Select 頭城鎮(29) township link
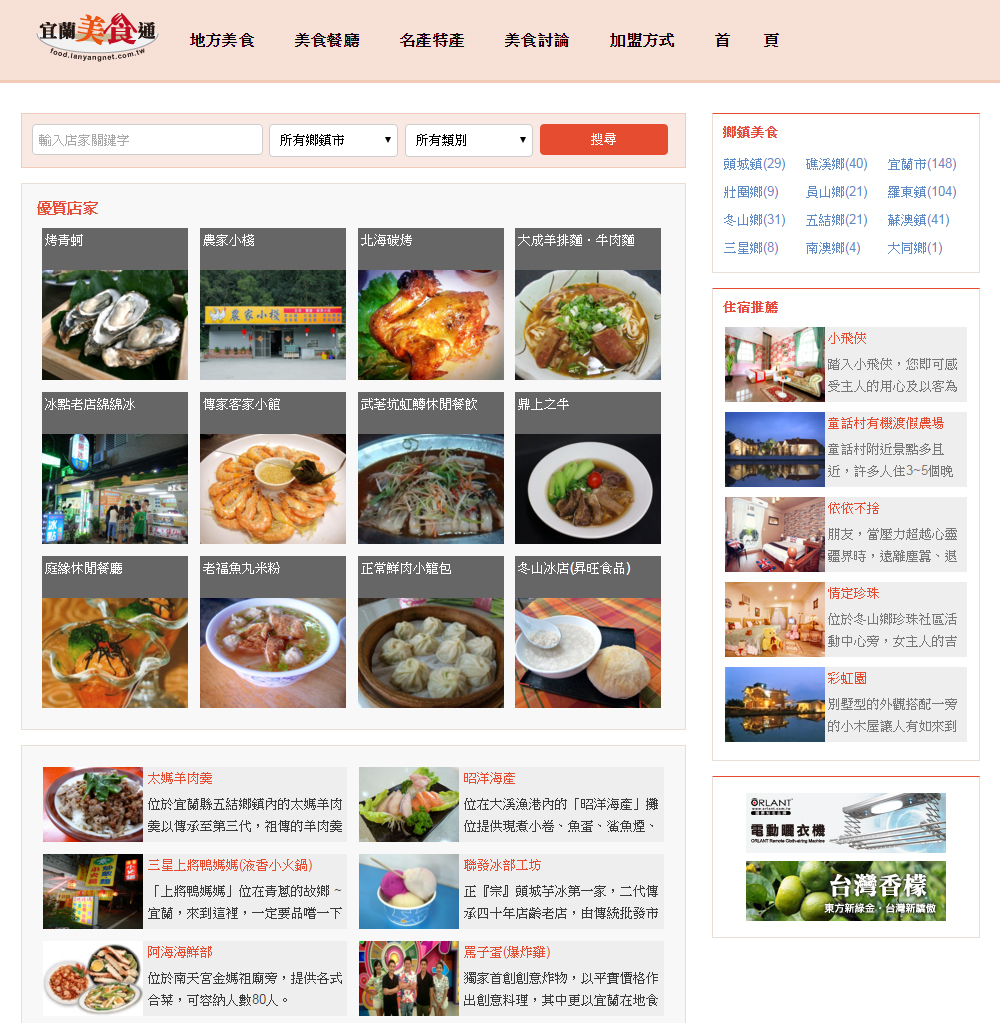Viewport: 1000px width, 1023px height. (x=754, y=164)
